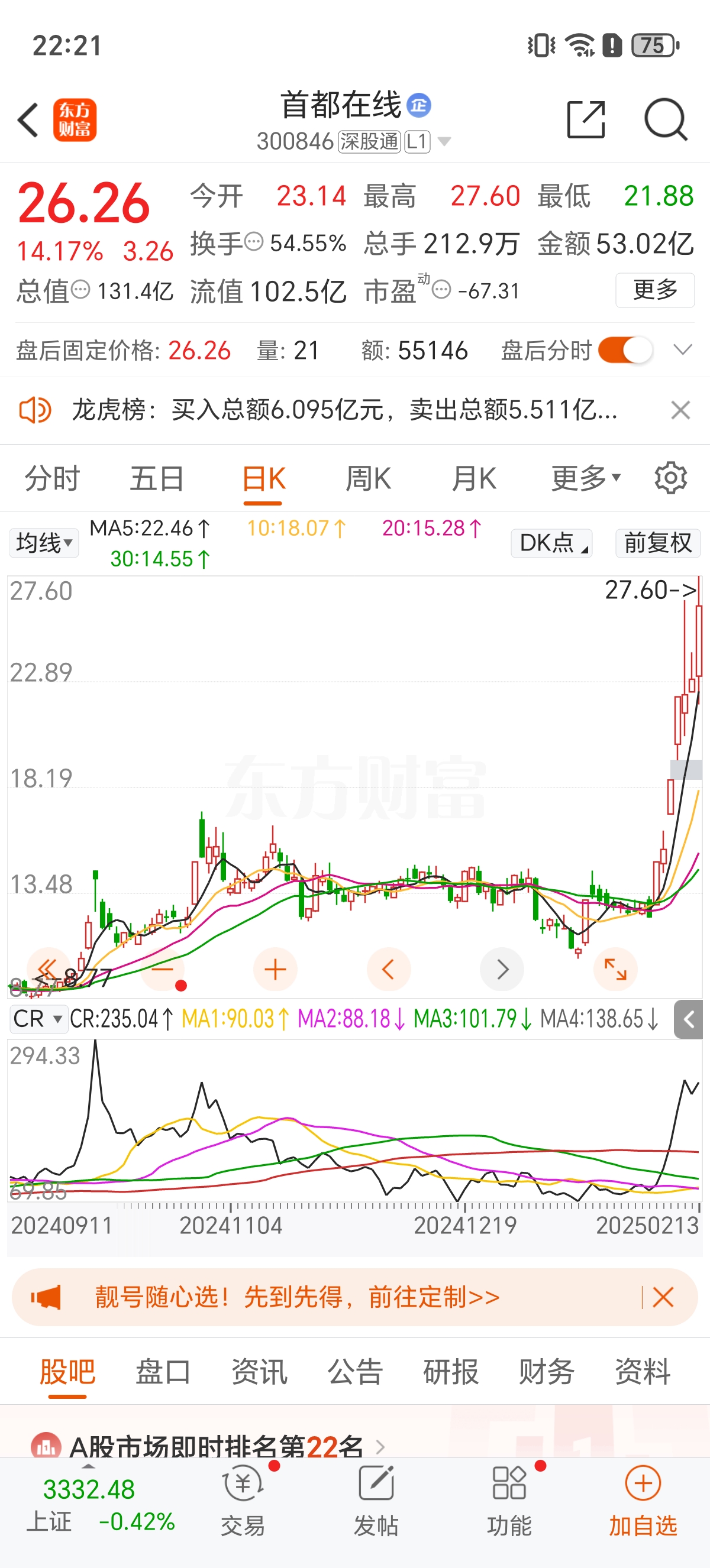The width and height of the screenshot is (710, 1568).
Task: Dismiss the 龙虎榜 banner with X
Action: (x=682, y=410)
